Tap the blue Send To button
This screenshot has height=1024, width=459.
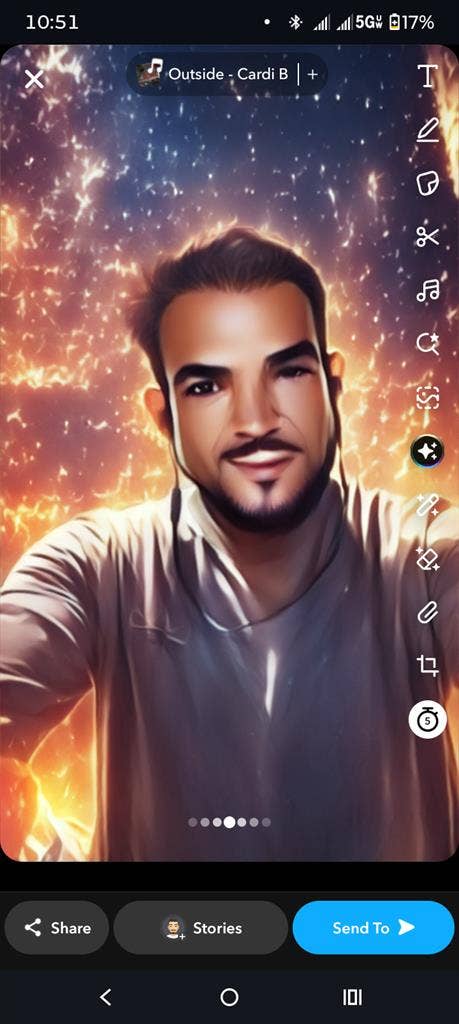[373, 928]
